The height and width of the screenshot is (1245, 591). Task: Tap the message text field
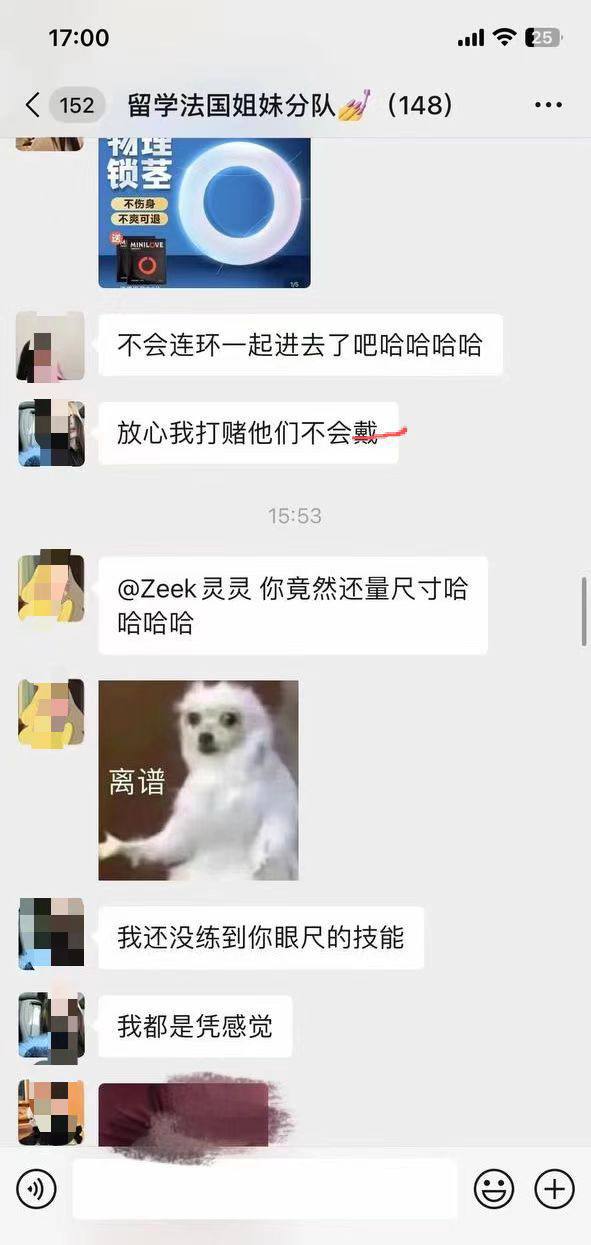click(264, 1189)
